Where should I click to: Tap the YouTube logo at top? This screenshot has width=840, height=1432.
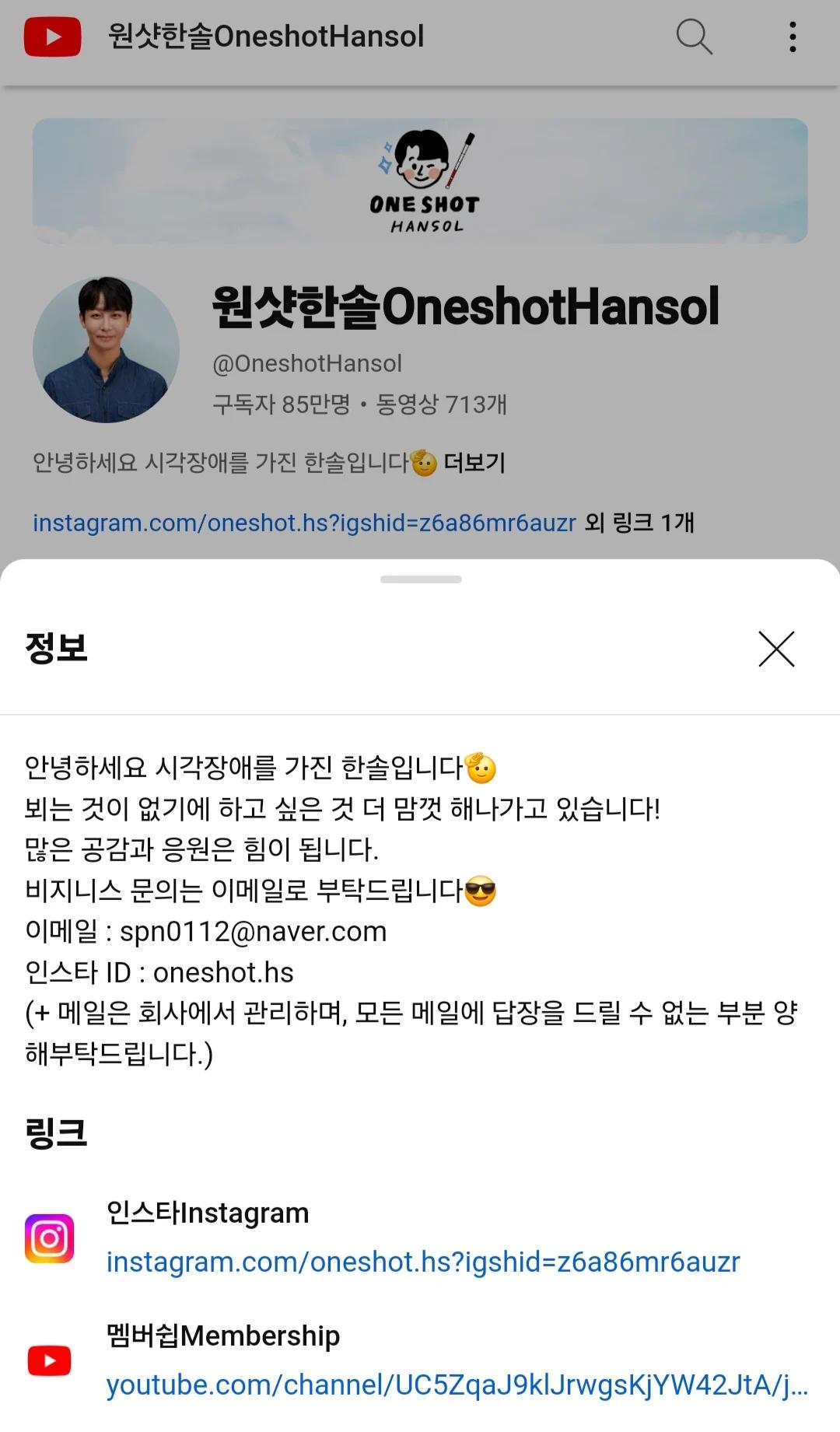pyautogui.click(x=52, y=37)
